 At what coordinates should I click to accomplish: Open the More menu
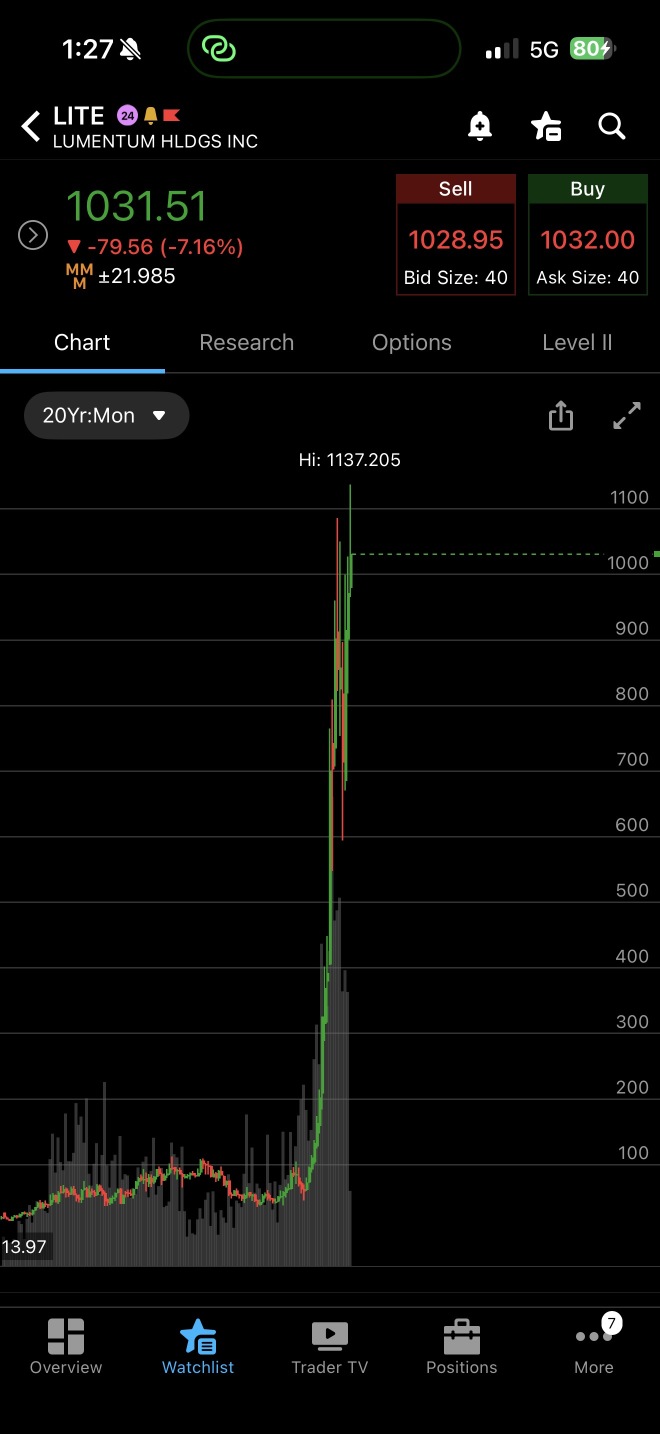[x=594, y=1347]
